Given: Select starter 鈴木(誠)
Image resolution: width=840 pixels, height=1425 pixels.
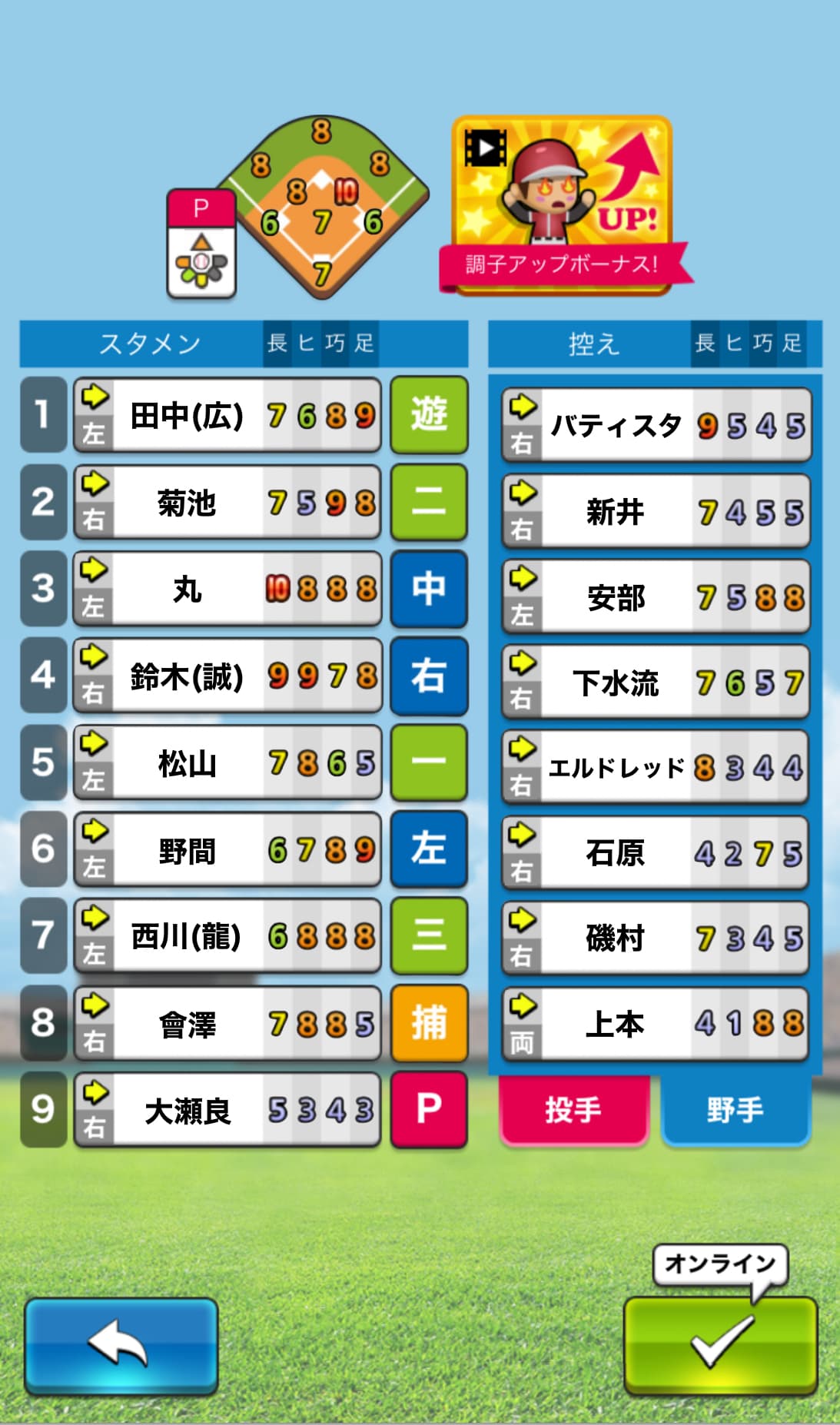Looking at the screenshot, I should click(x=227, y=676).
